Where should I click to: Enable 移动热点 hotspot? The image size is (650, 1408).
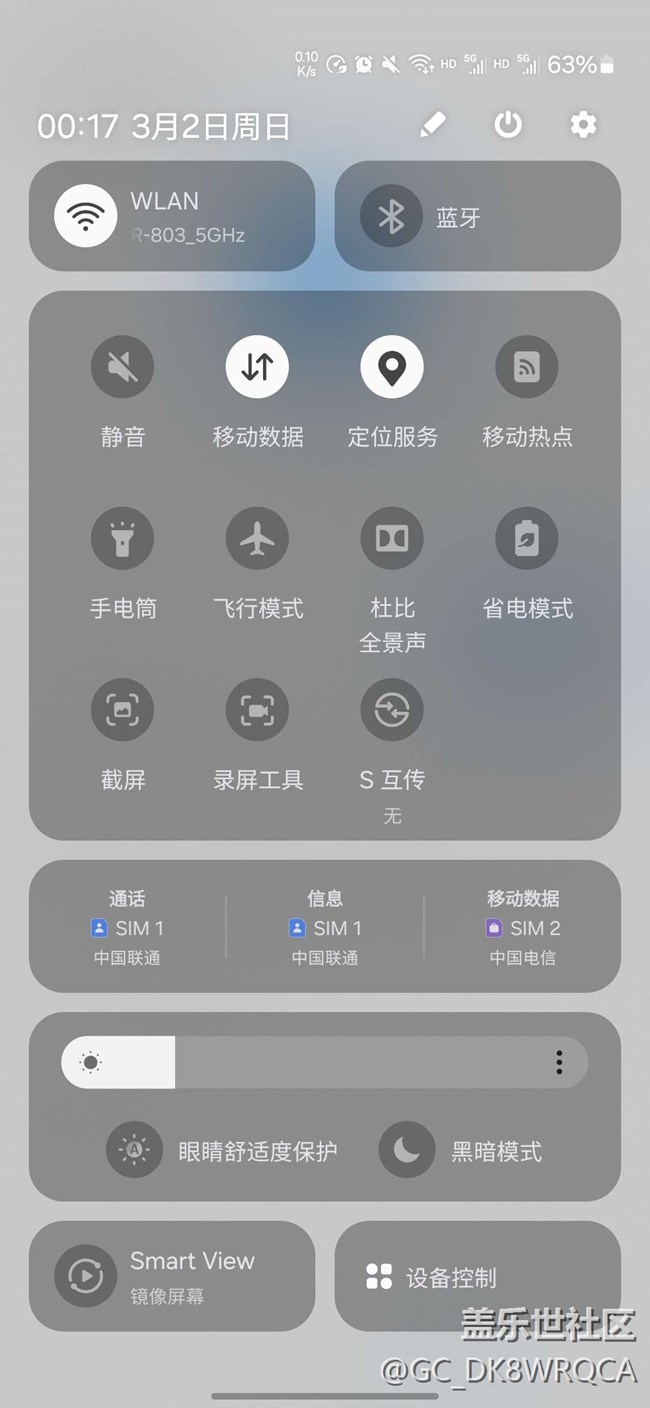[527, 367]
